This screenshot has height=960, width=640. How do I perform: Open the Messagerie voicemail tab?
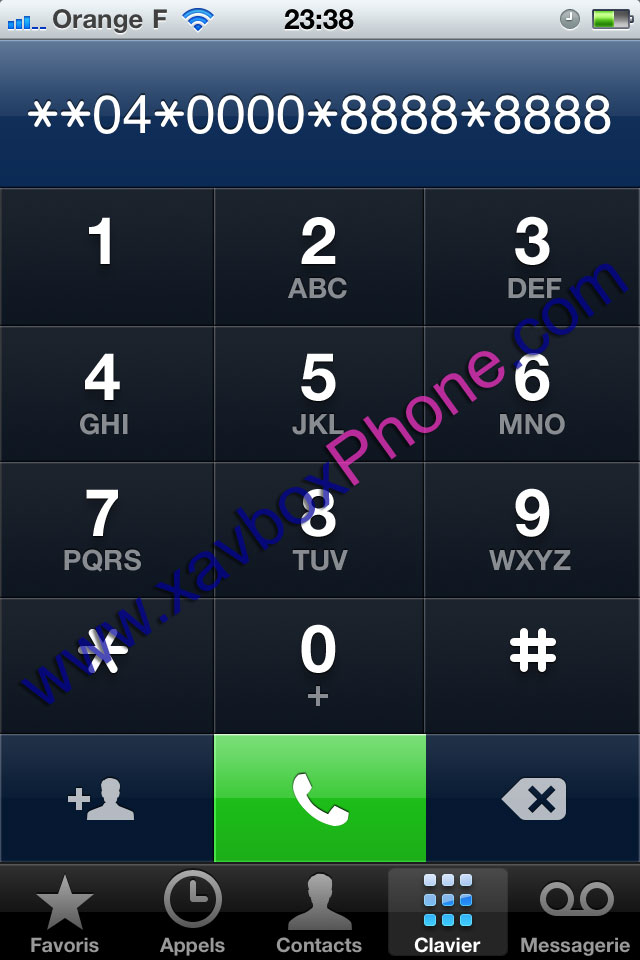click(576, 913)
